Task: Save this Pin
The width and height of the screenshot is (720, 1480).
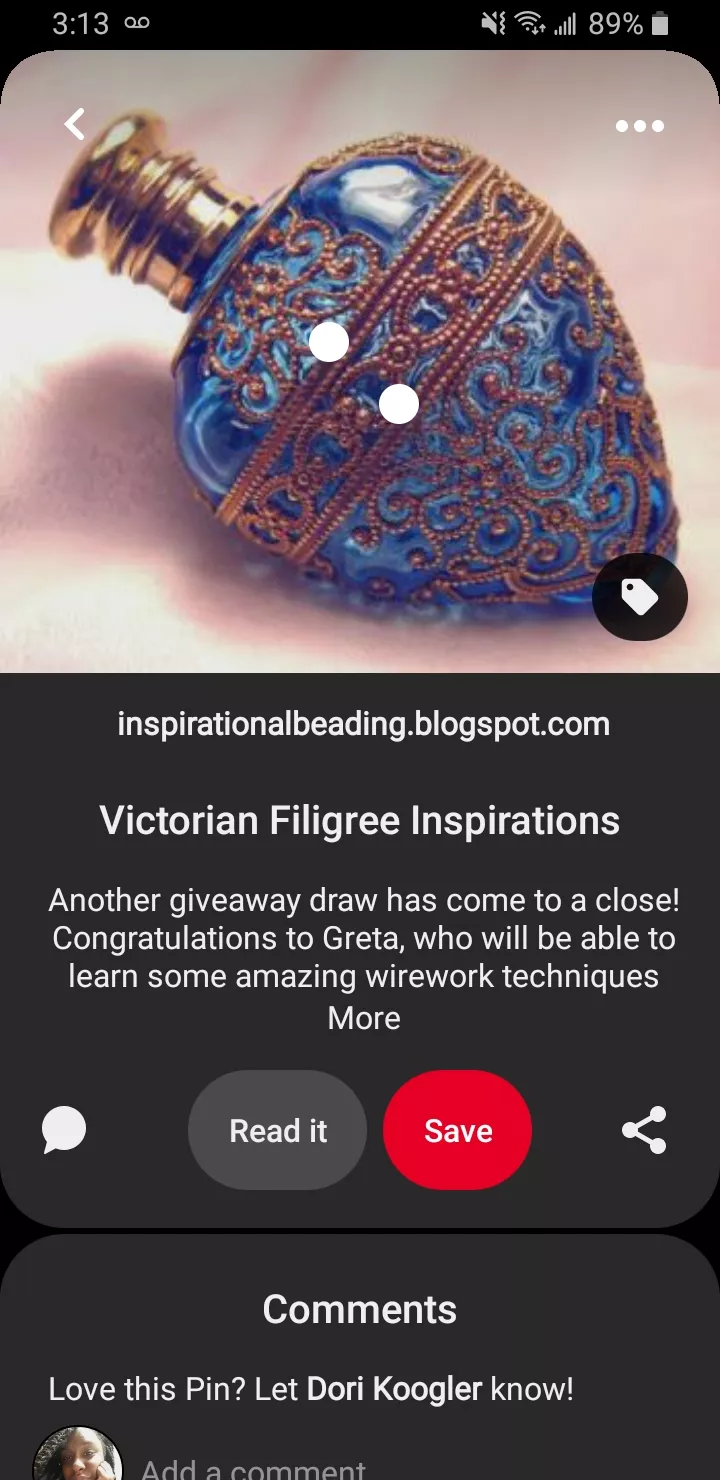Action: [x=458, y=1131]
